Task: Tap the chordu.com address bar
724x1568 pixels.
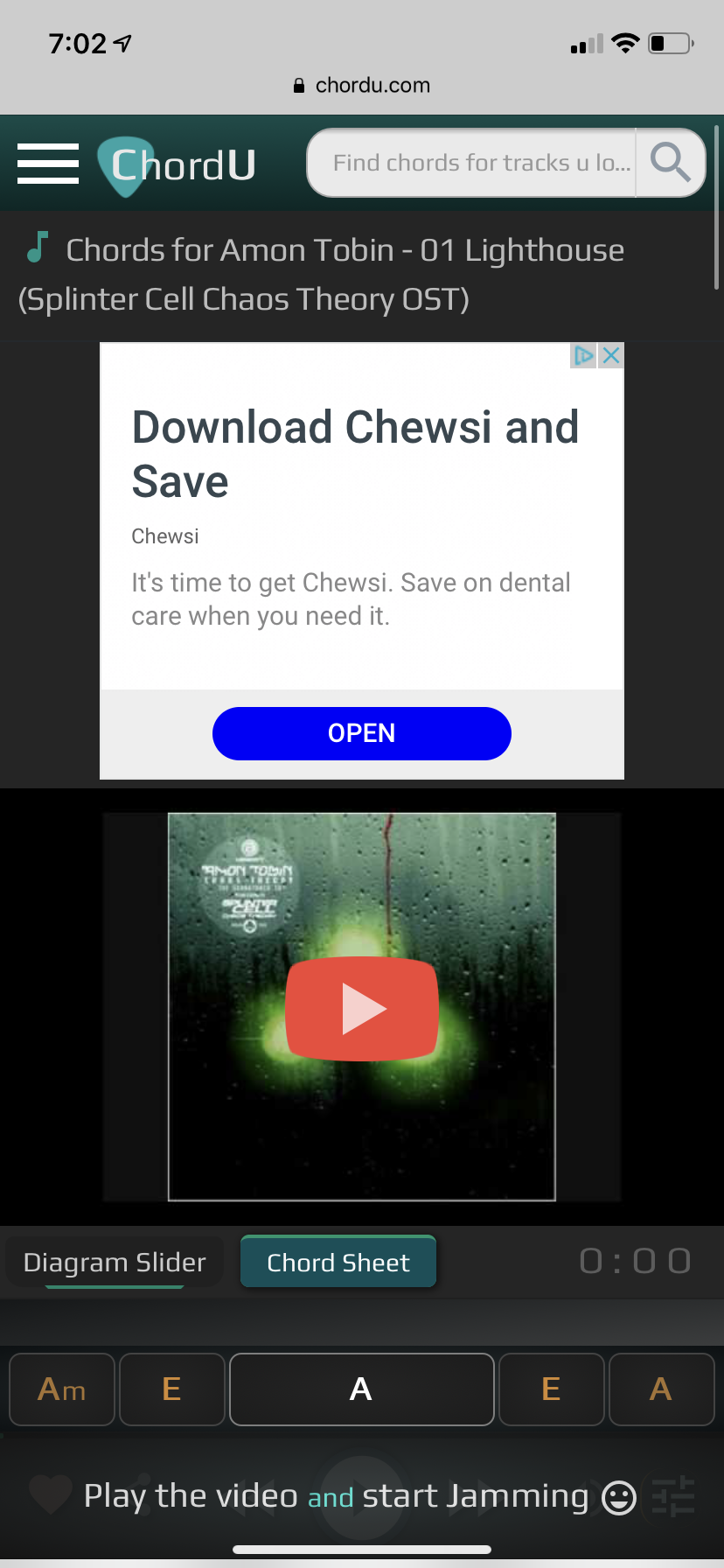Action: (x=362, y=85)
